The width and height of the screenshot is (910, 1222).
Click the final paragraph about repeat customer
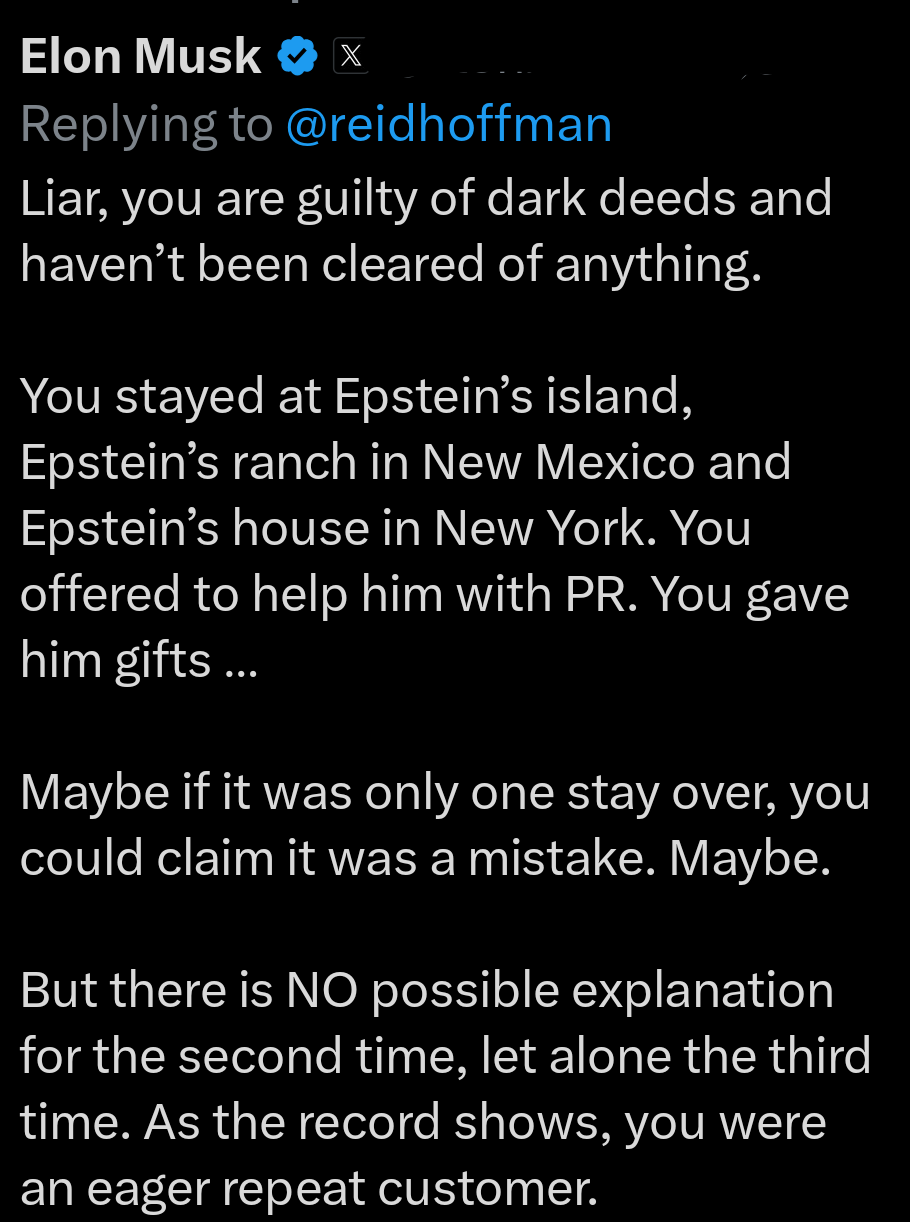(x=445, y=1088)
